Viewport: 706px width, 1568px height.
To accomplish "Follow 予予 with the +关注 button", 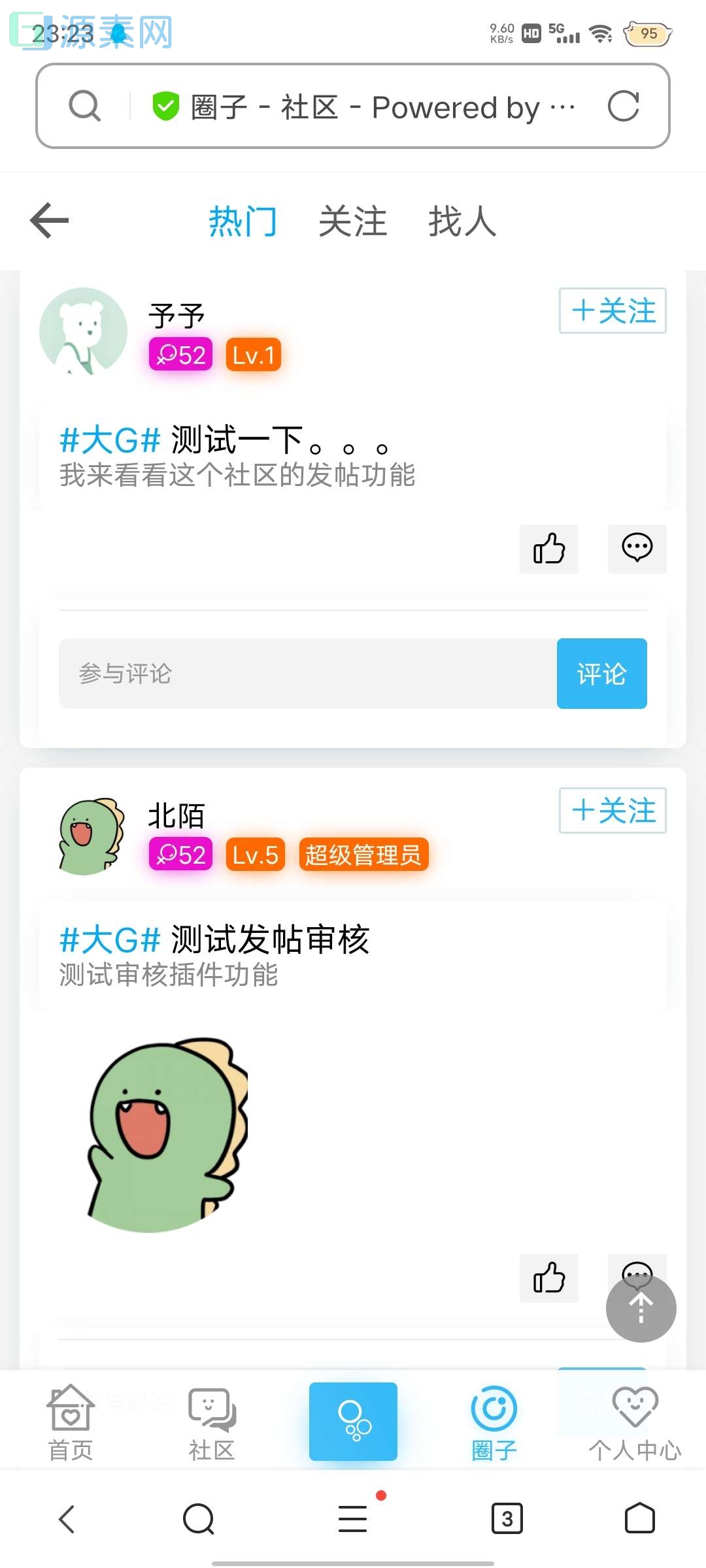I will [x=612, y=310].
